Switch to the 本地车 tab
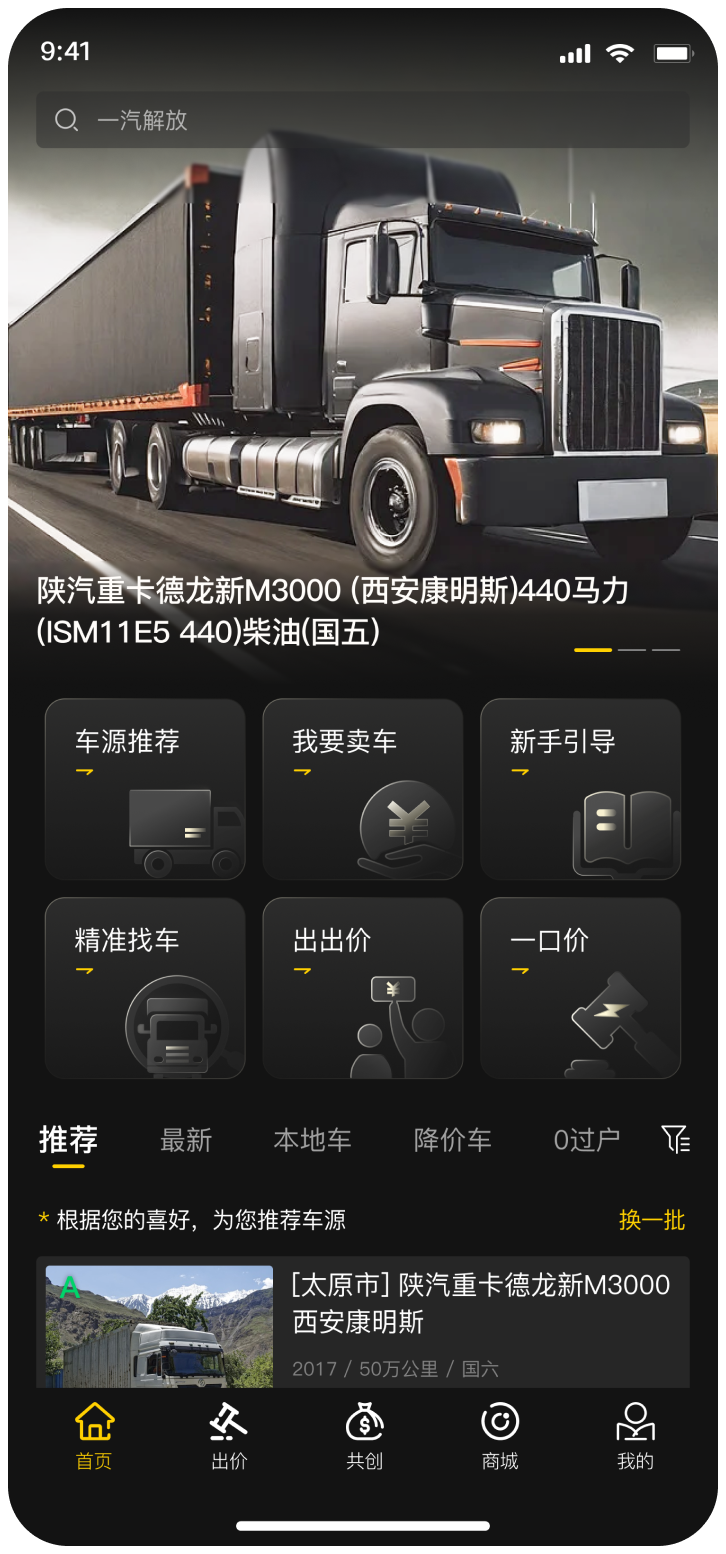Viewport: 726px width, 1554px height. point(312,1140)
